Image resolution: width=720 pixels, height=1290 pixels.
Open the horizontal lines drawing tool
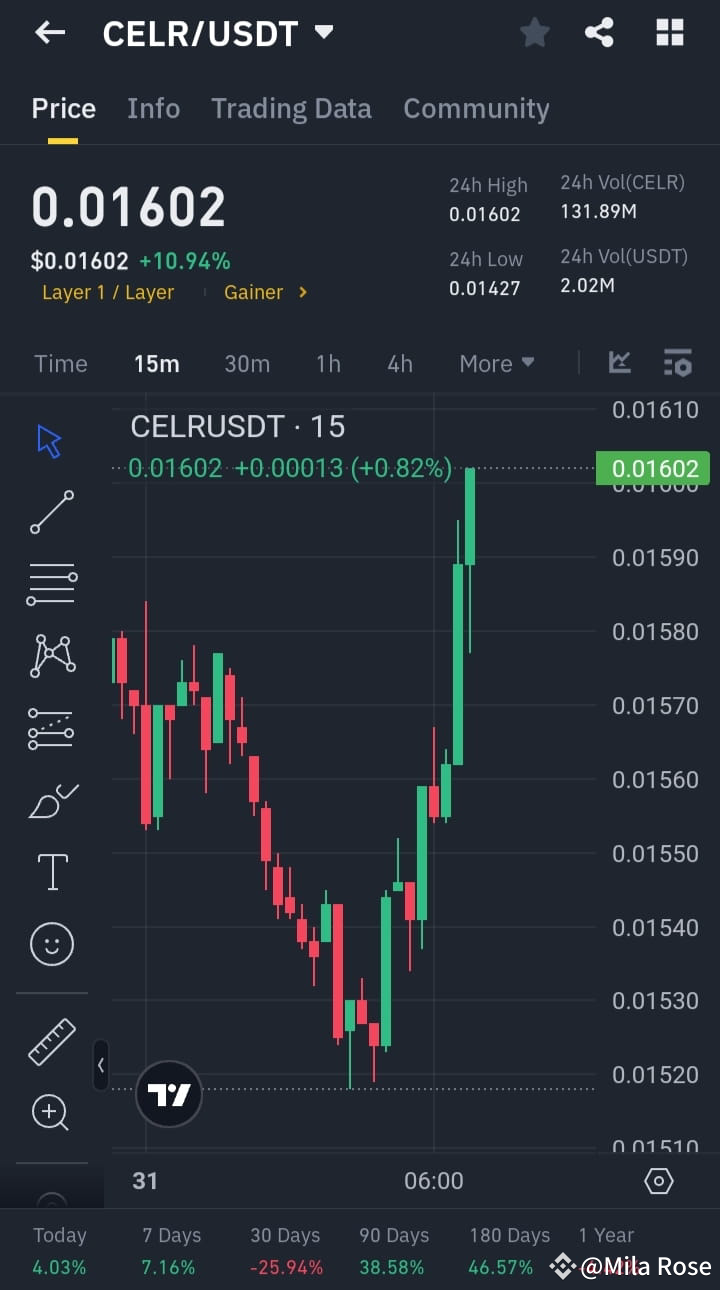click(50, 583)
